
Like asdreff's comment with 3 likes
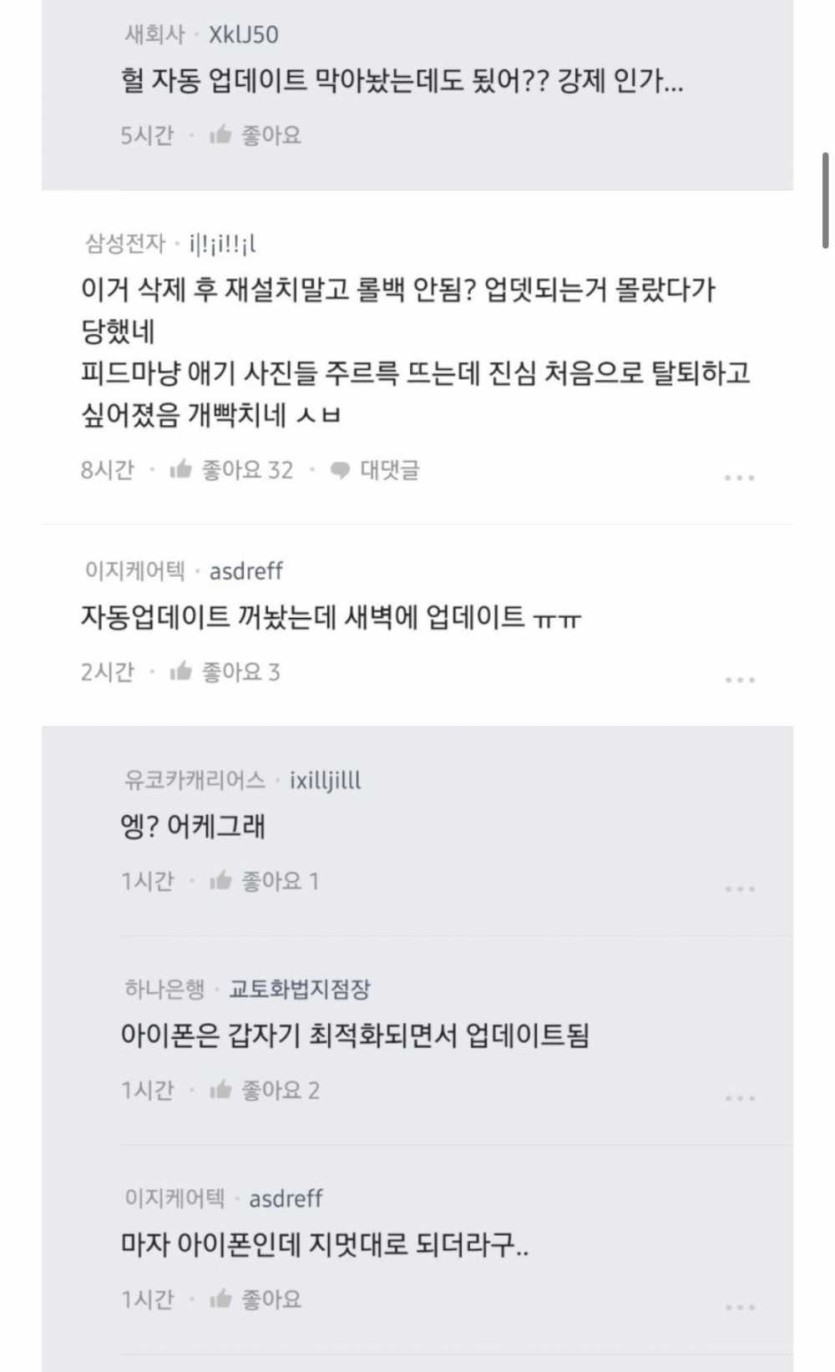225,672
